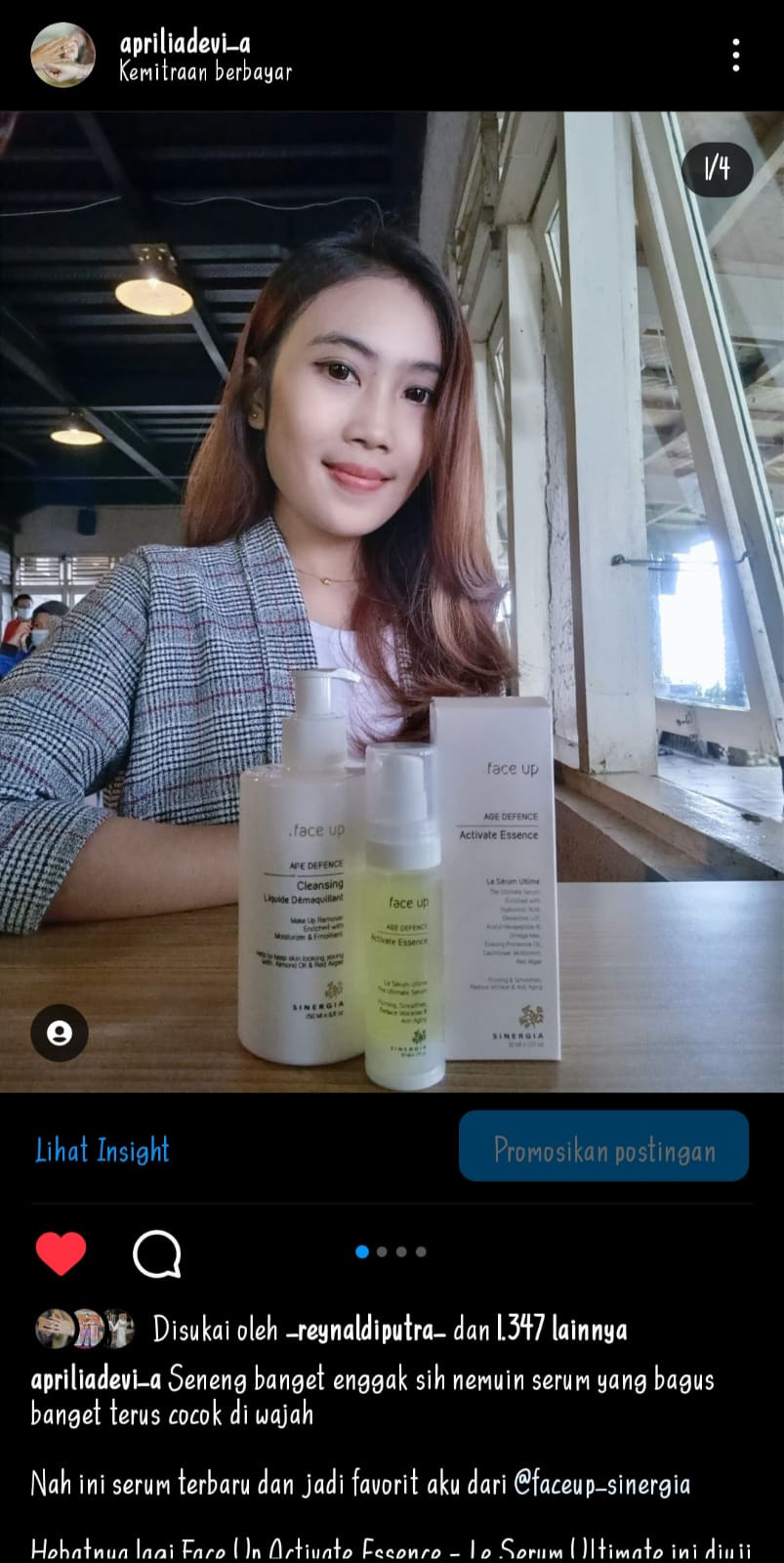Open the post photo of the skincare products
The image size is (784, 1563).
(392, 601)
